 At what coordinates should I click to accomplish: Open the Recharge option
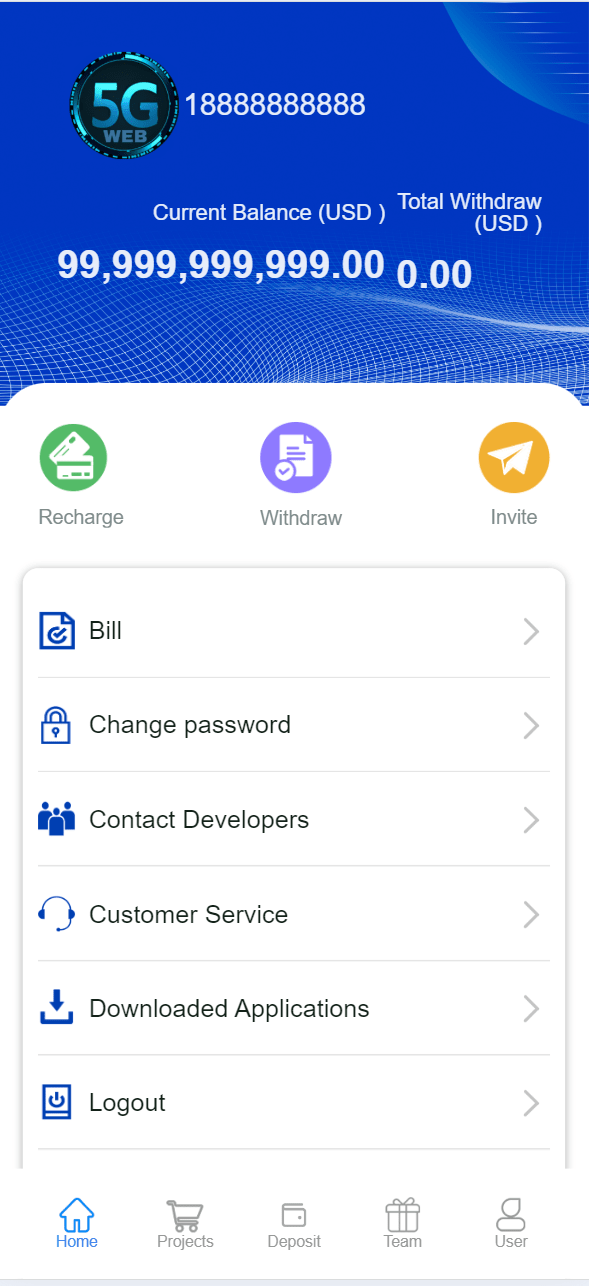[80, 475]
